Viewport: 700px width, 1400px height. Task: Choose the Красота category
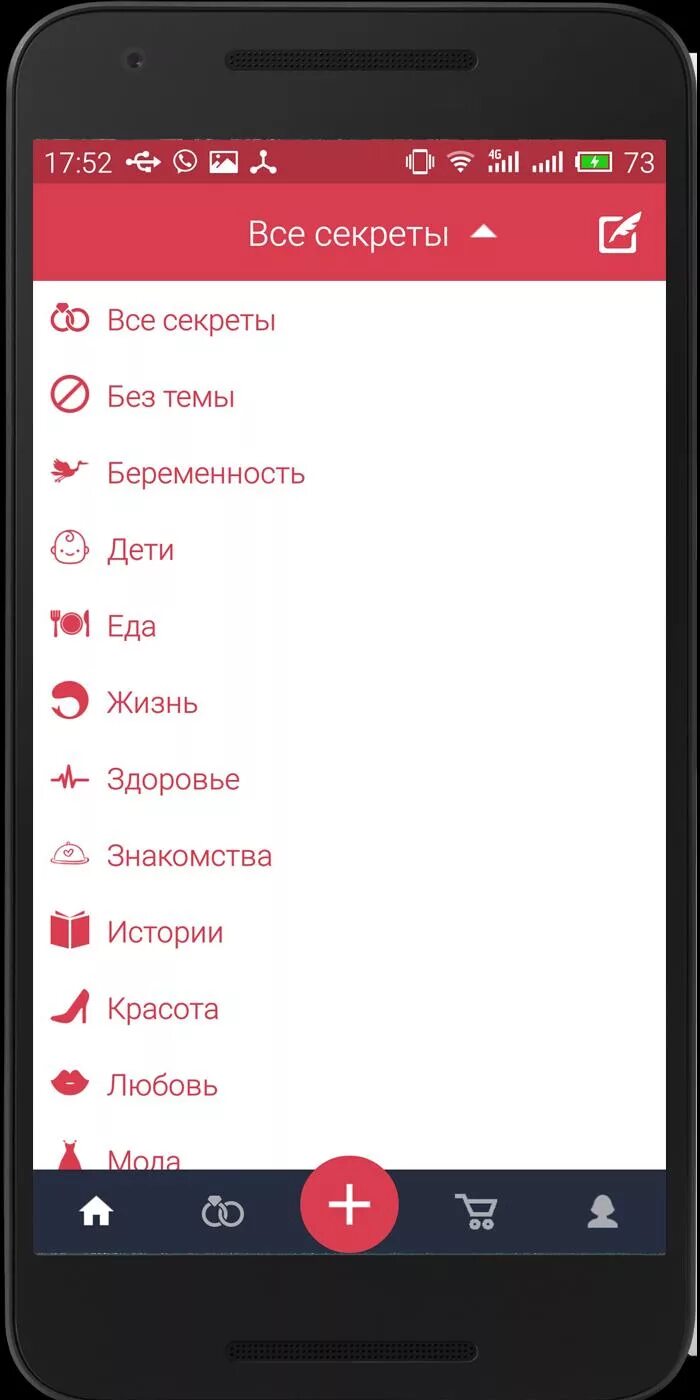349,1009
